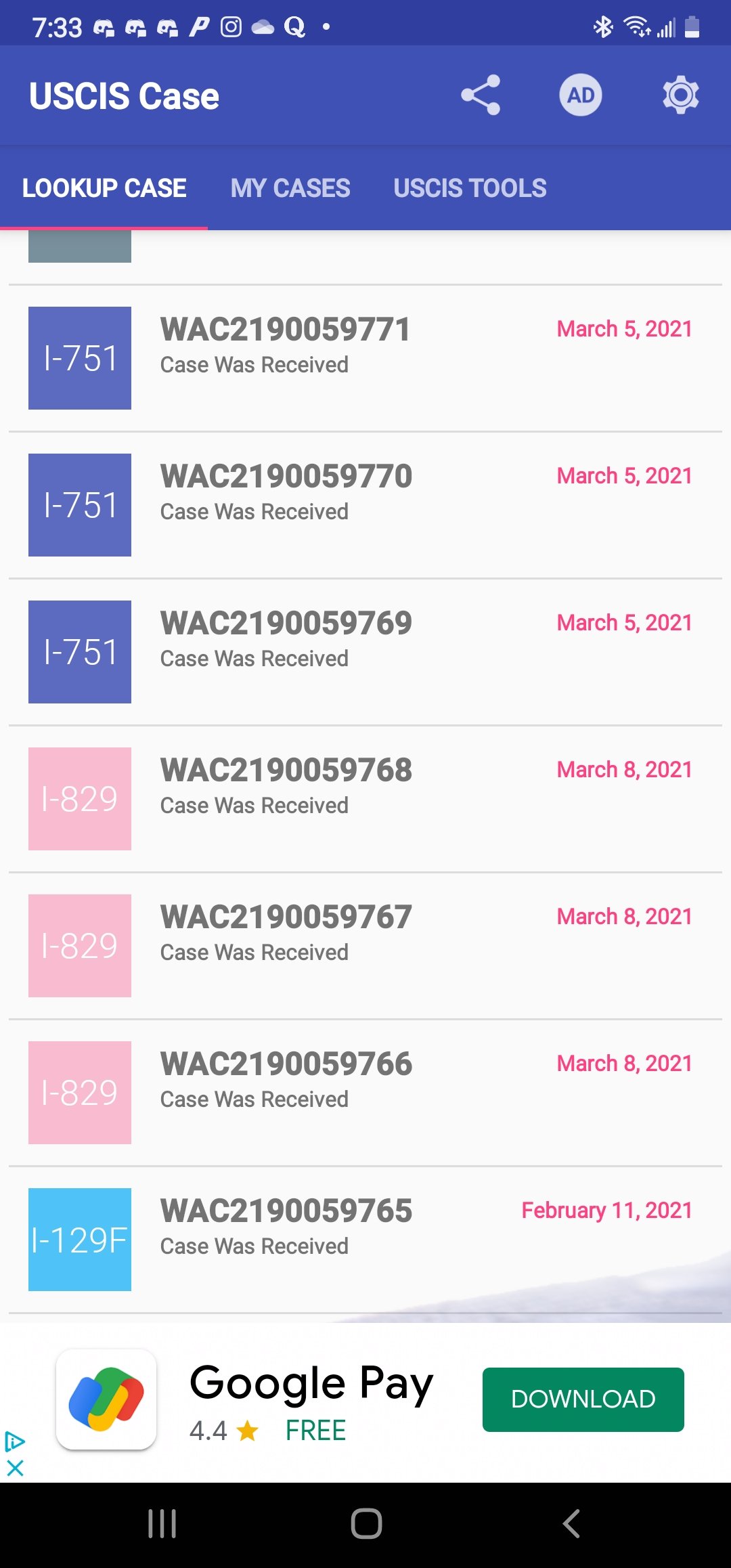Open case WAC2190059770
Image resolution: width=731 pixels, height=1568 pixels.
365,505
